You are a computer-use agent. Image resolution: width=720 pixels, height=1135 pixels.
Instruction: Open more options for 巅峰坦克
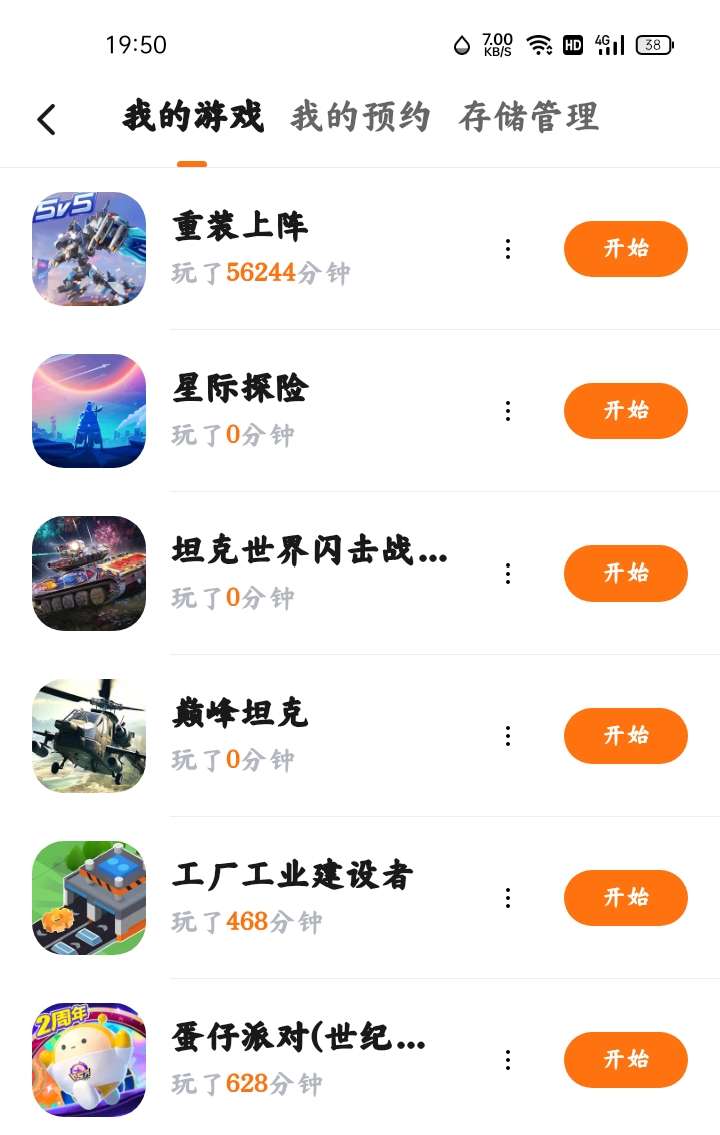508,736
